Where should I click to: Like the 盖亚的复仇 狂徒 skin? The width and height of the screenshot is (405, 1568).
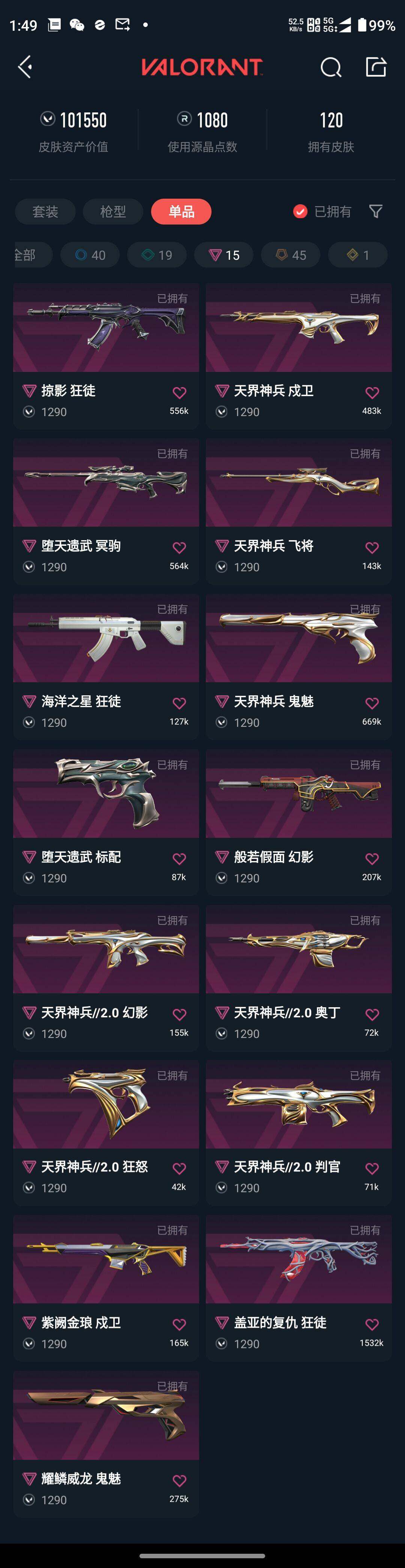point(372,1324)
